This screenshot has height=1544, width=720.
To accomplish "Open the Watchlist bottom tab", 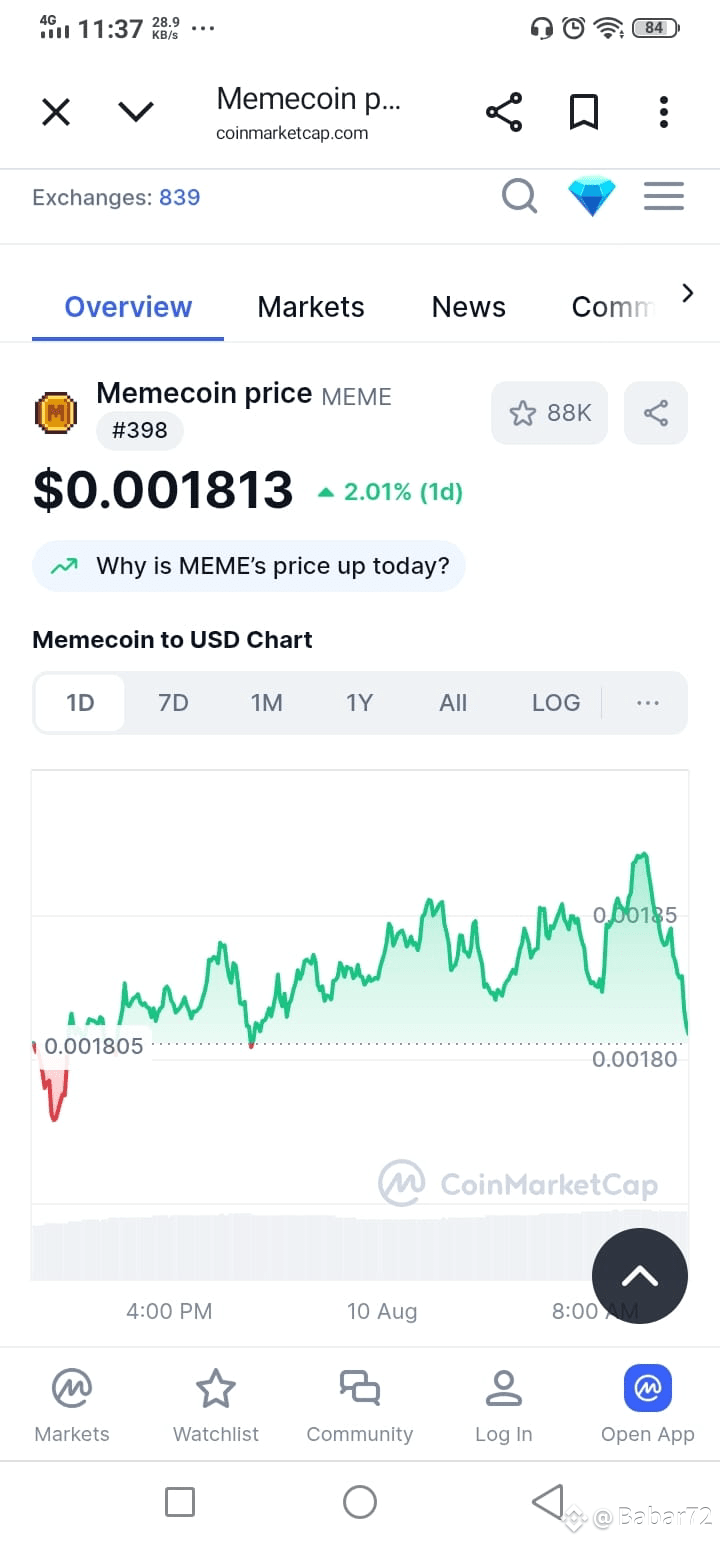I will coord(216,1406).
